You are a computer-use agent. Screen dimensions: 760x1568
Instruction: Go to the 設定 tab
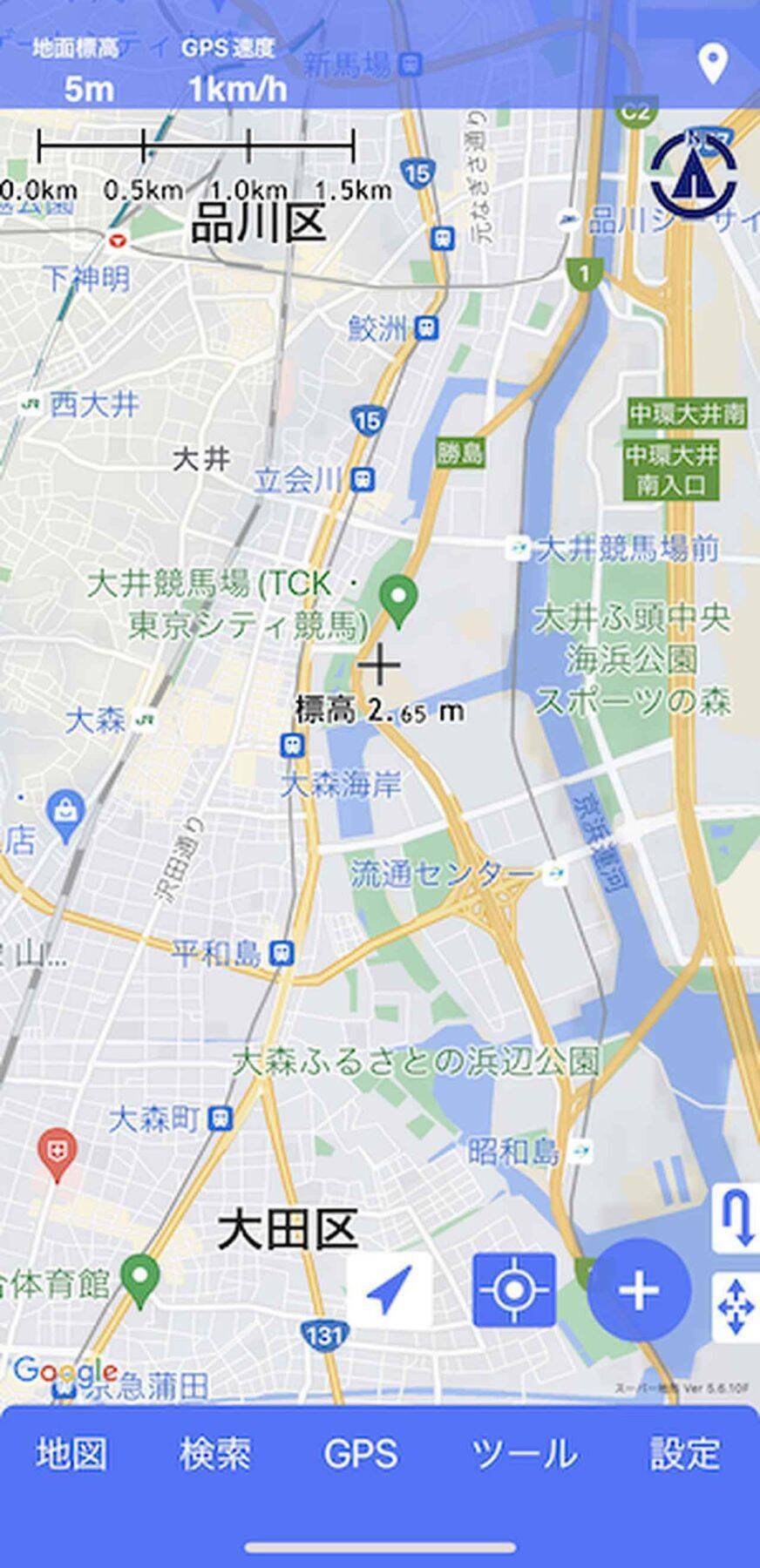(x=686, y=1454)
